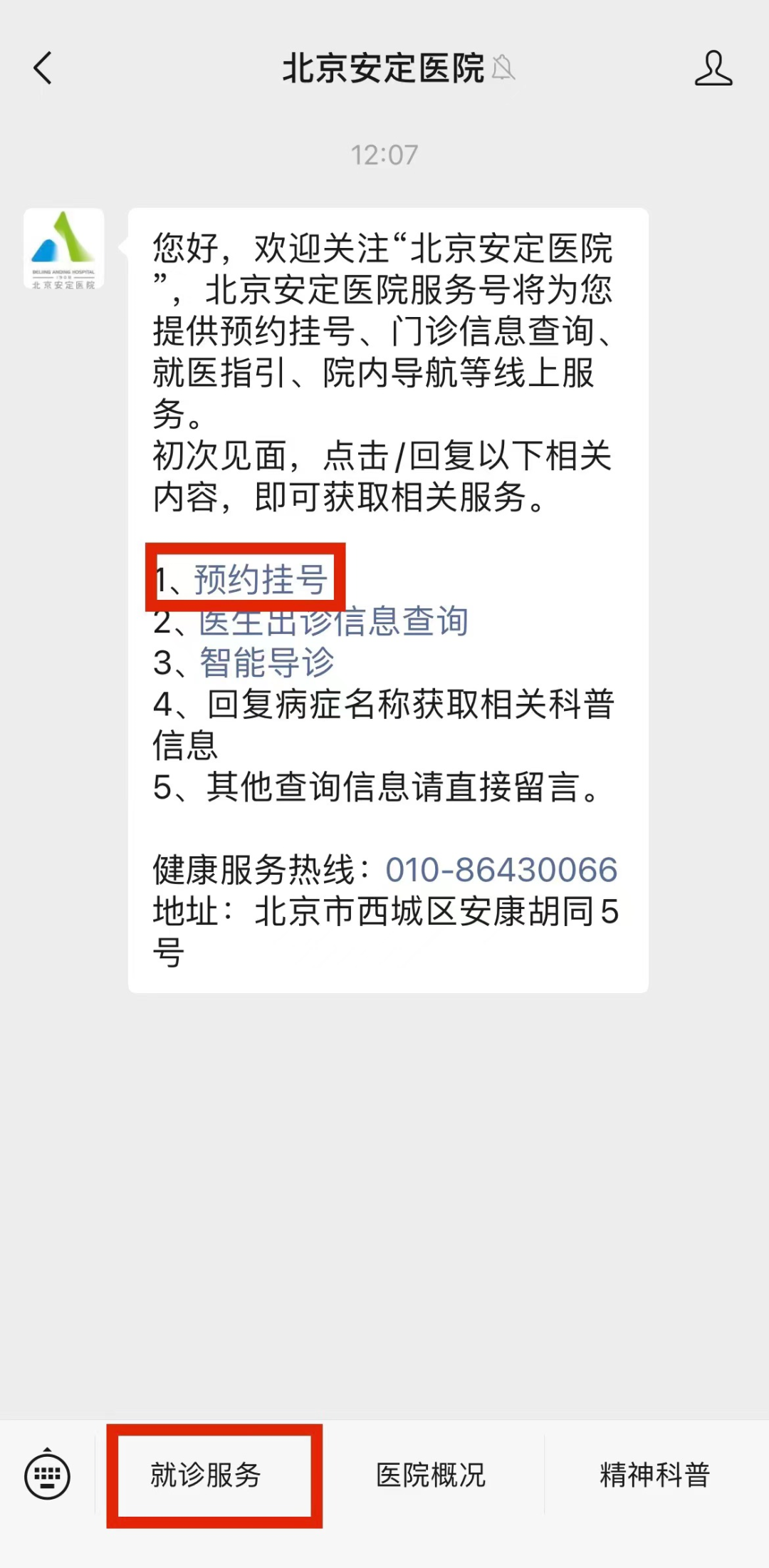769x1568 pixels.
Task: Tap the 北京安定医院 avatar
Action: [64, 249]
